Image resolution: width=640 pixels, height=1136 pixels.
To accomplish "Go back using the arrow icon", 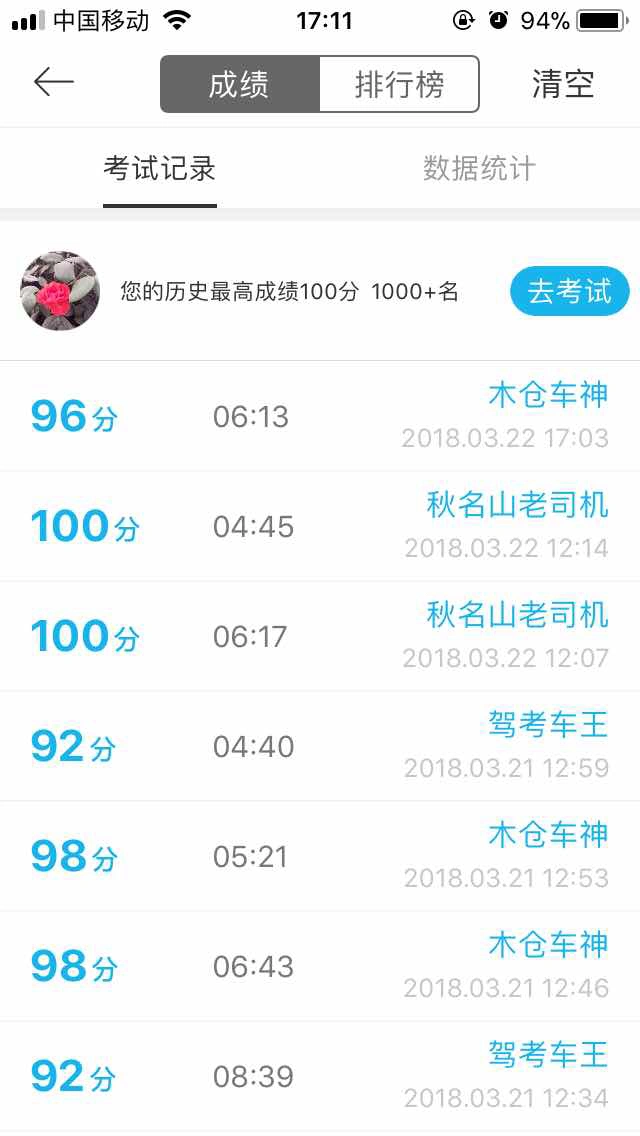I will [54, 82].
